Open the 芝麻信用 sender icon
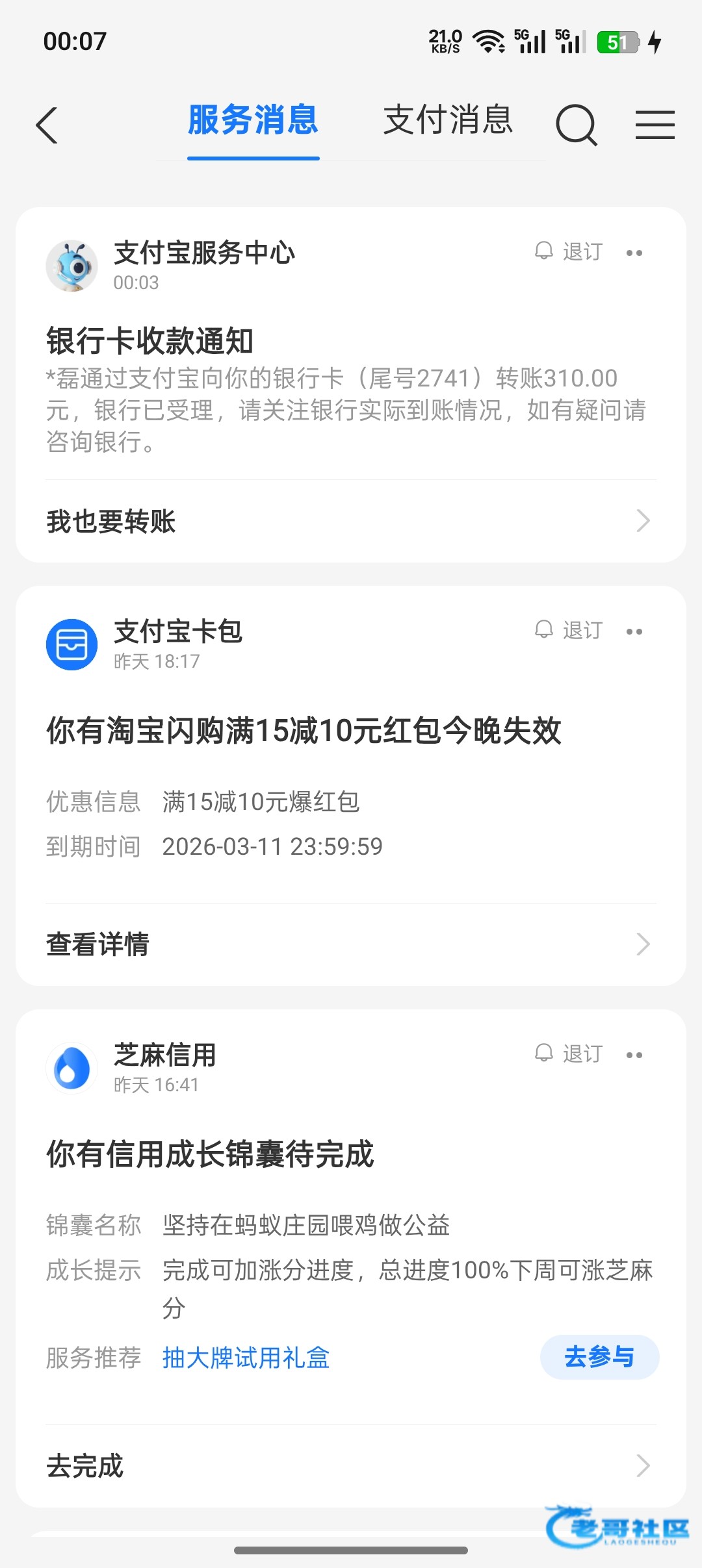Viewport: 702px width, 1568px height. [71, 1068]
